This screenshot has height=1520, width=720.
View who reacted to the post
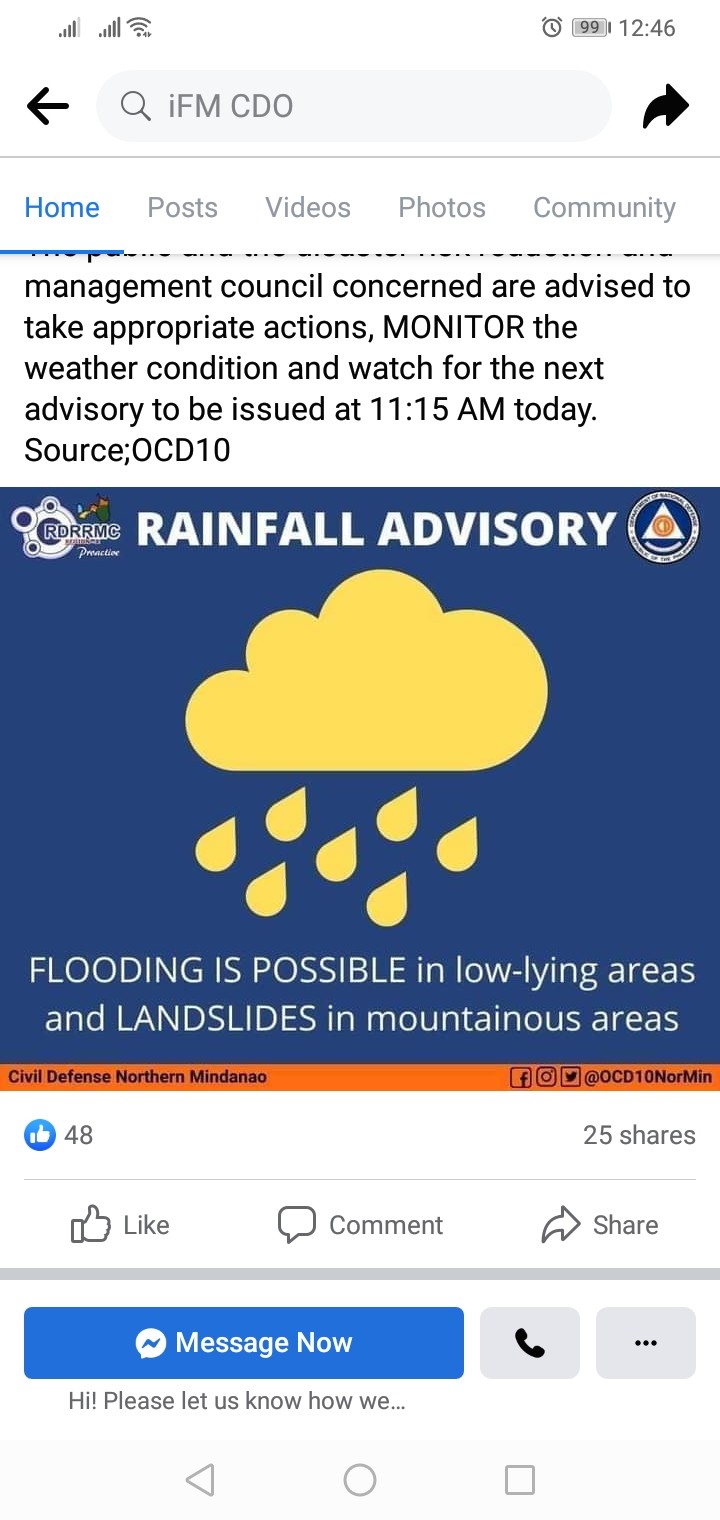click(58, 1134)
